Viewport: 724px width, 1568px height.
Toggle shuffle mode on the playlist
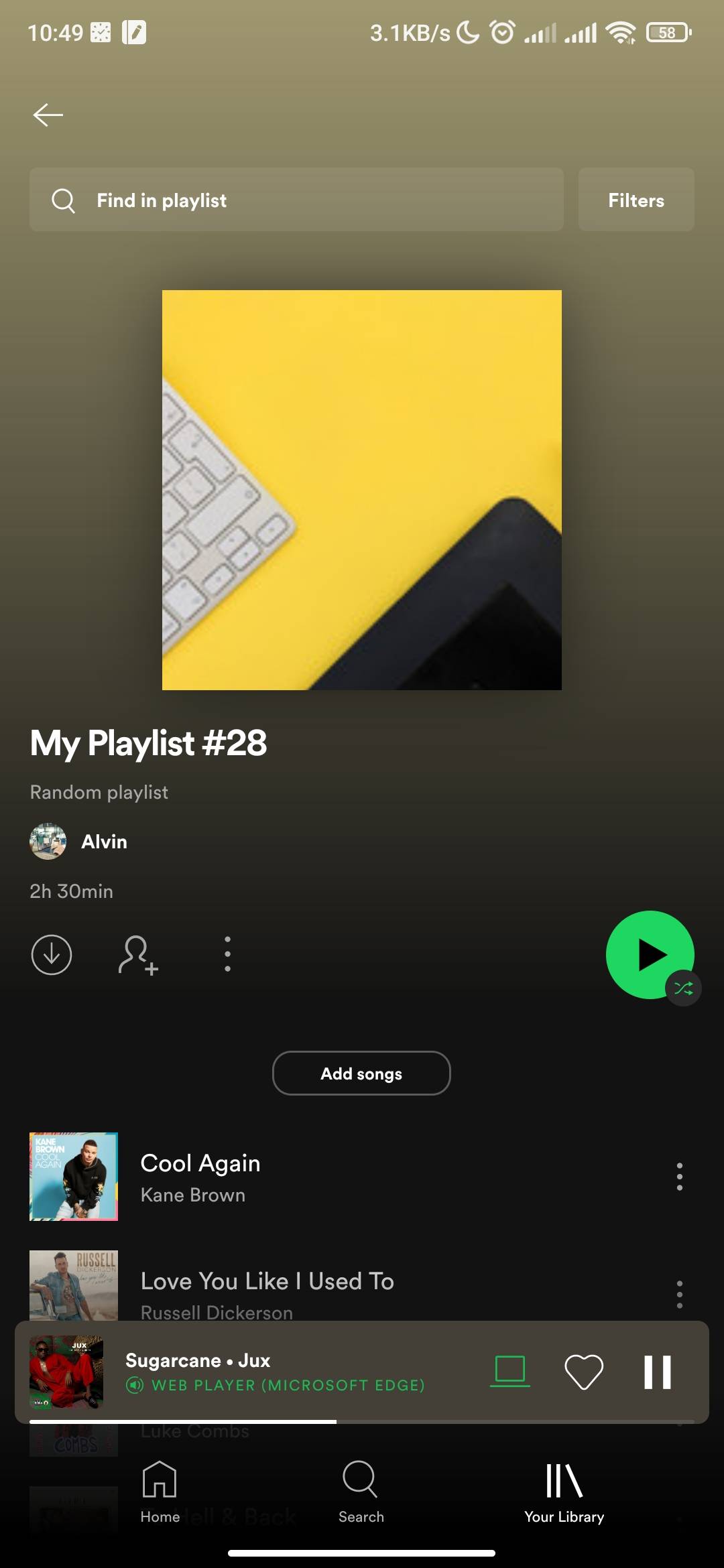(x=682, y=988)
